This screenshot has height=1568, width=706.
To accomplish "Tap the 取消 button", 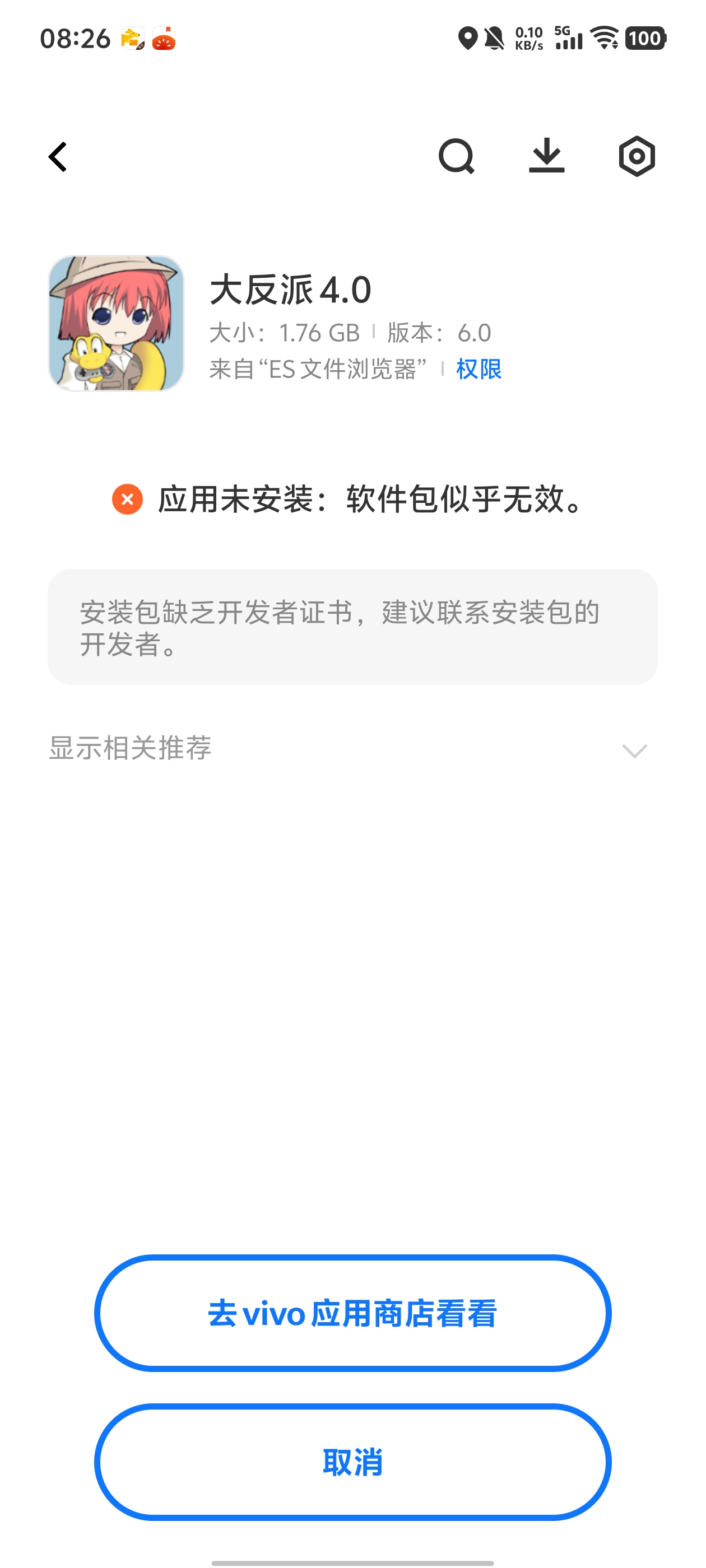I will tap(352, 1462).
